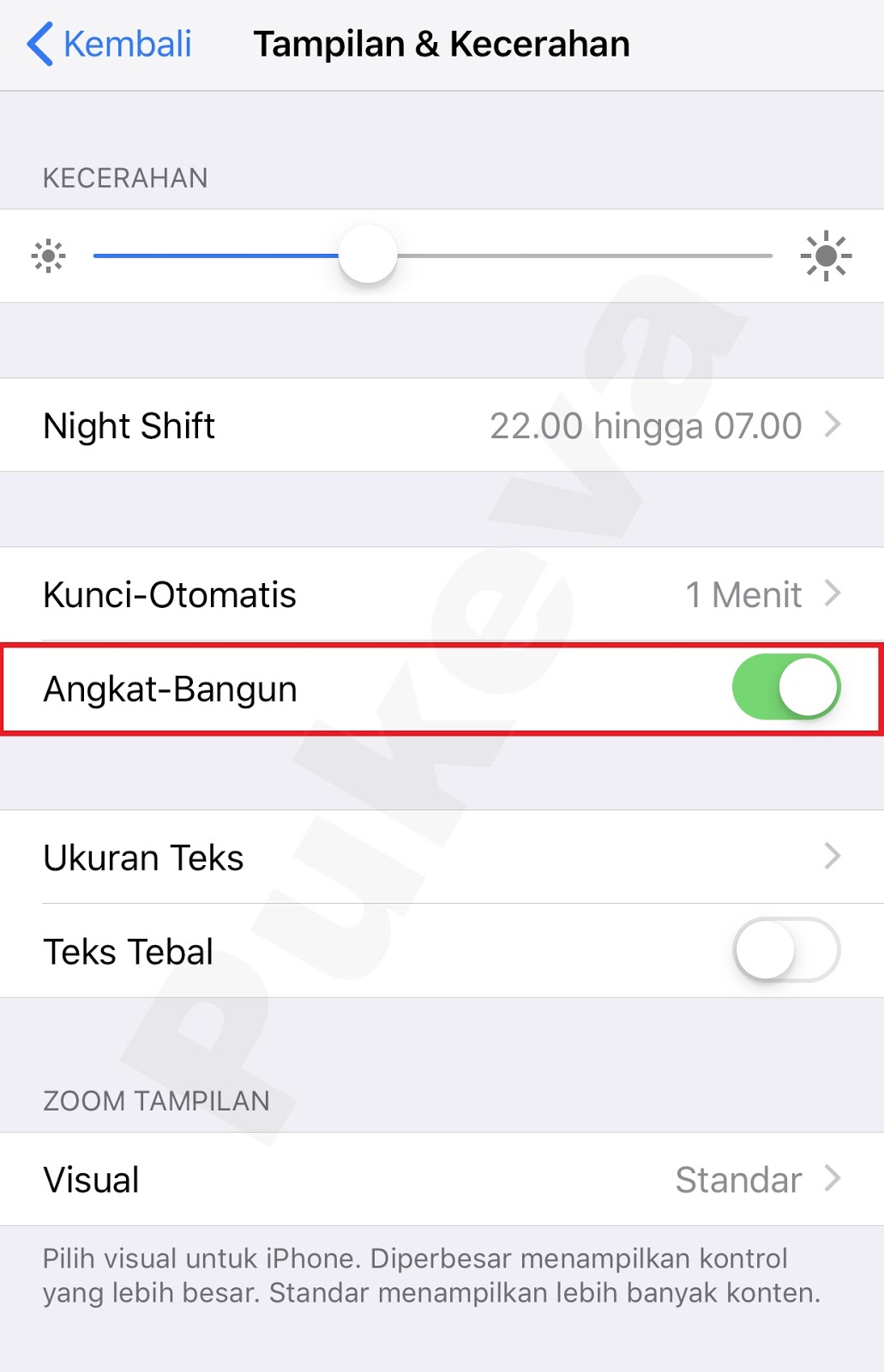Open Visual zoom display options
The image size is (884, 1372).
click(x=442, y=1179)
